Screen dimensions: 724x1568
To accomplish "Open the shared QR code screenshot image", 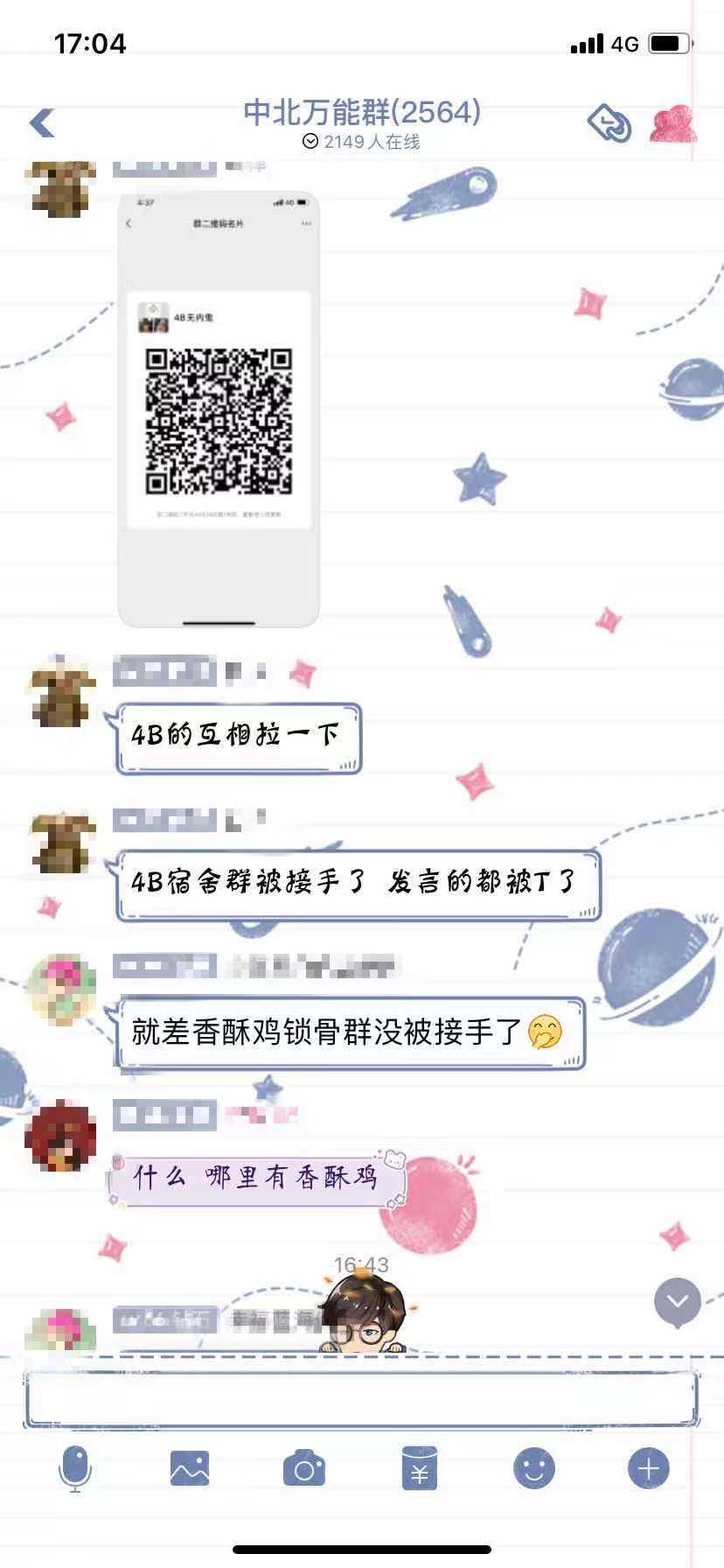I will coord(219,409).
